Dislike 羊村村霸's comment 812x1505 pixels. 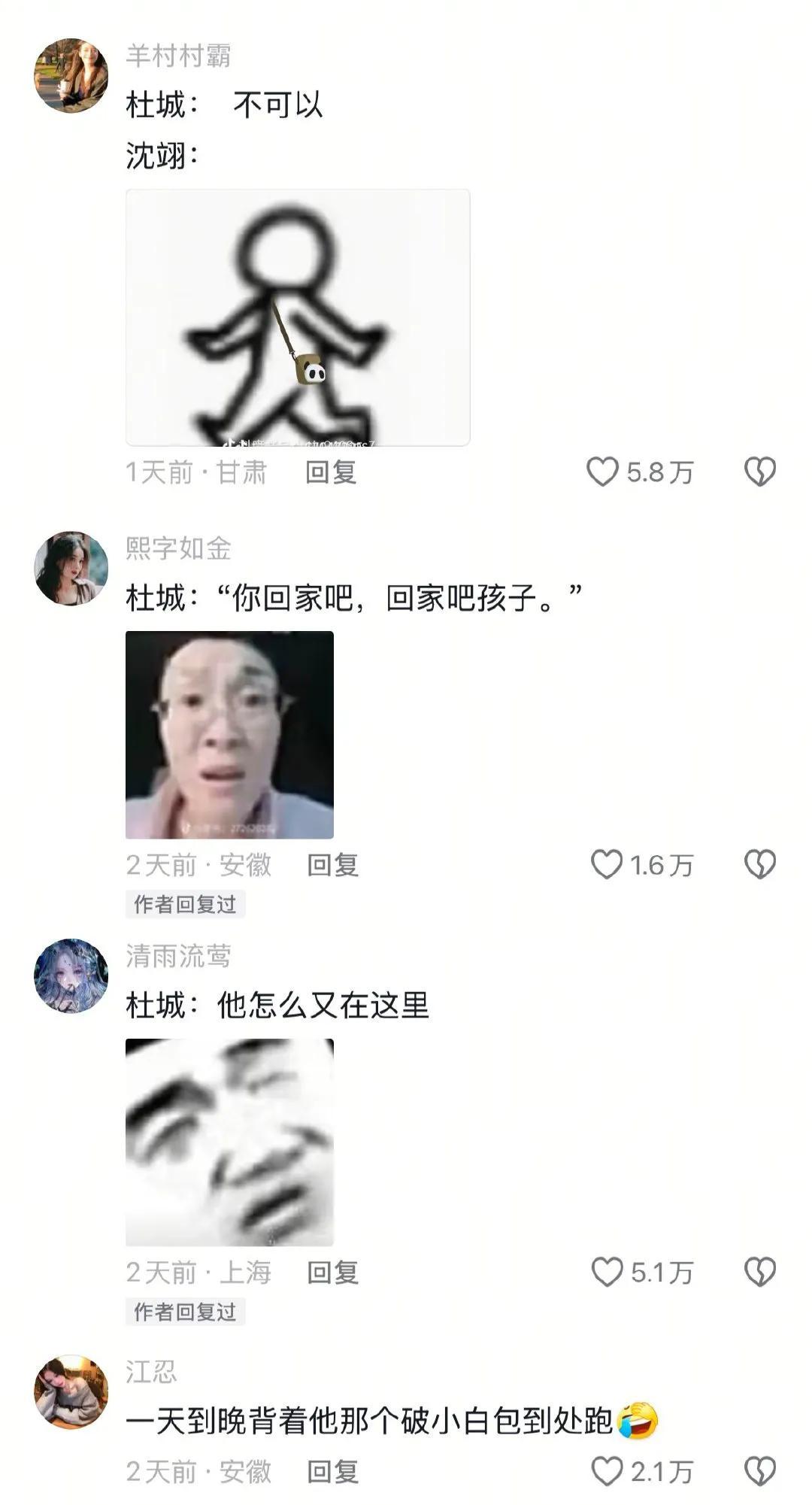click(x=759, y=472)
